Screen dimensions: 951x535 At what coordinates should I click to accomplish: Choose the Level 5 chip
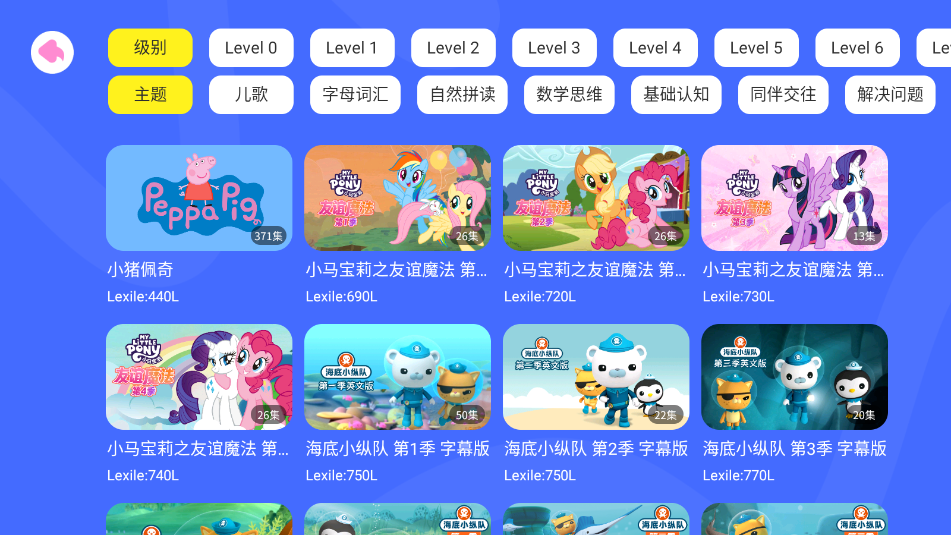[756, 48]
